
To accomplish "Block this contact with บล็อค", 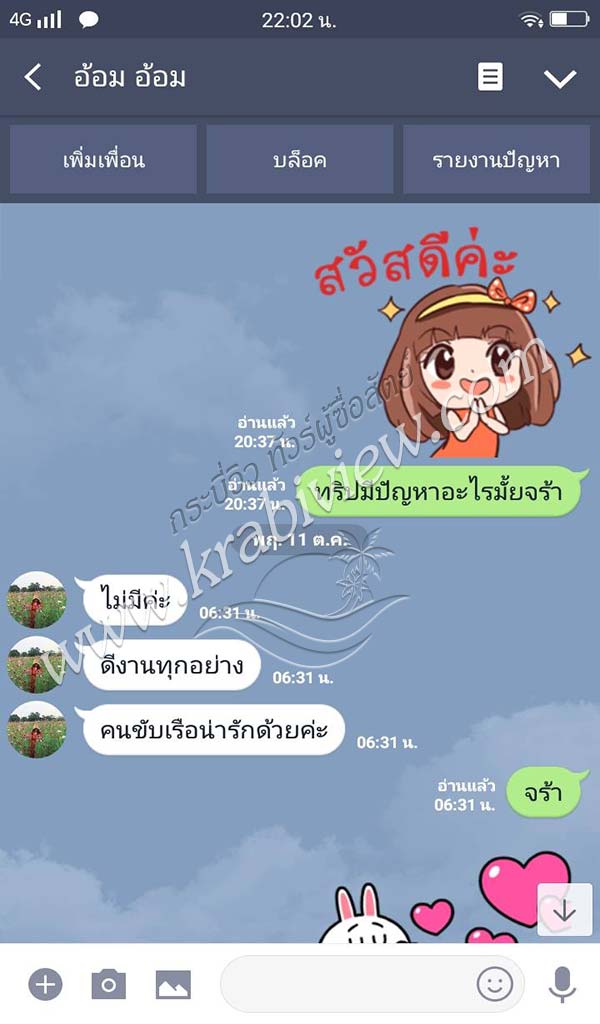I will (300, 159).
